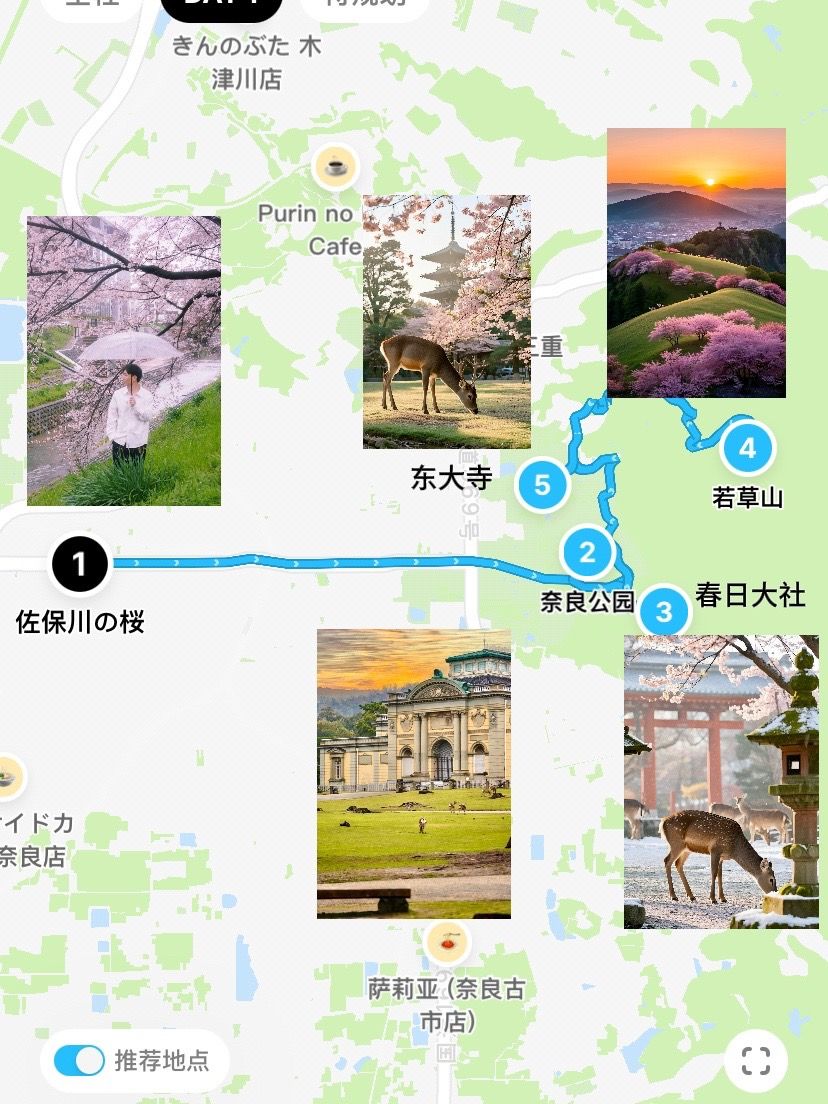The width and height of the screenshot is (828, 1104).
Task: Select stop 2 奈良公园 marker
Action: tap(587, 552)
